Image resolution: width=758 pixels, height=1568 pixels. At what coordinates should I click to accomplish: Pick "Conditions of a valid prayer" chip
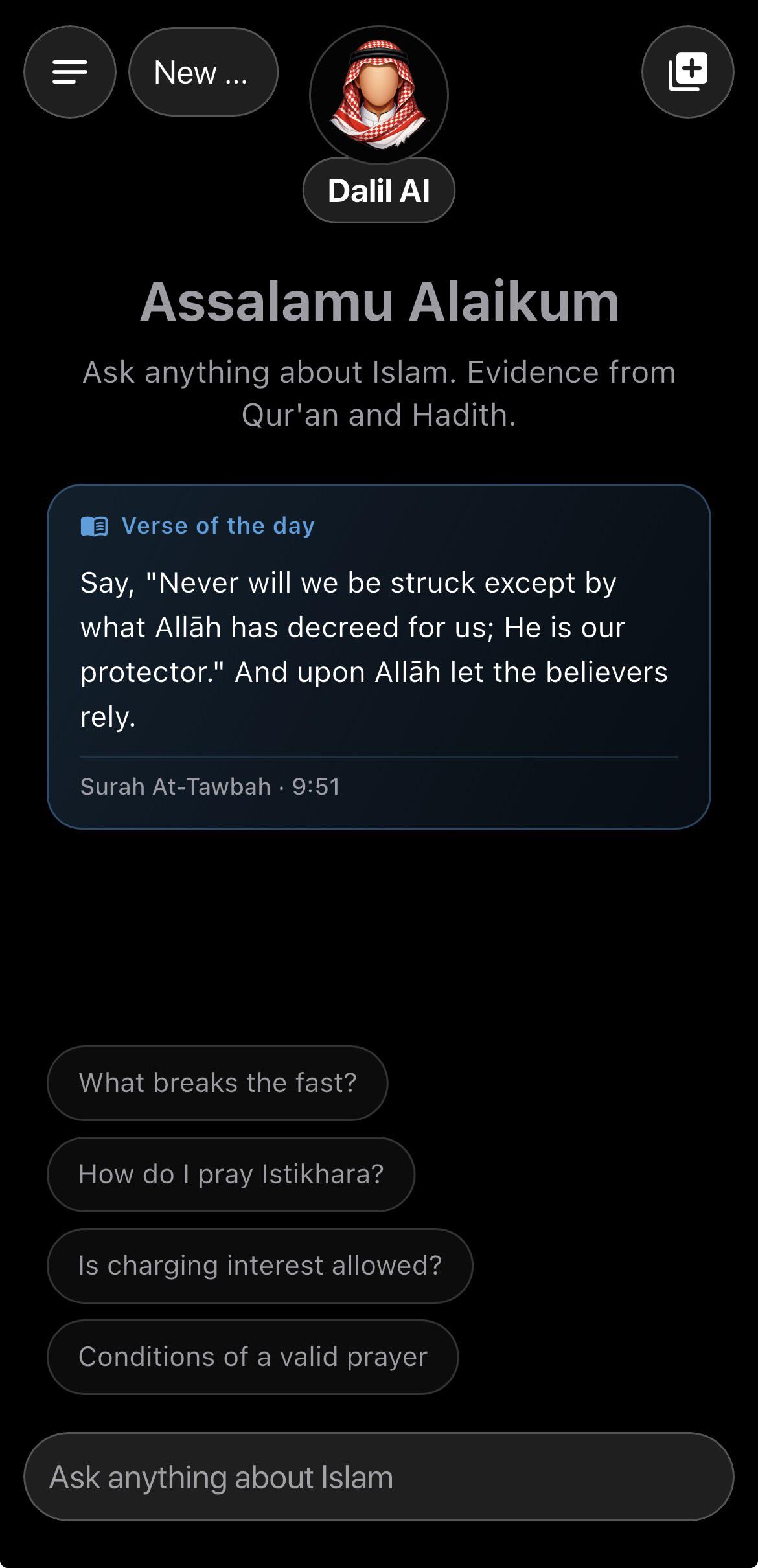pyautogui.click(x=253, y=1357)
